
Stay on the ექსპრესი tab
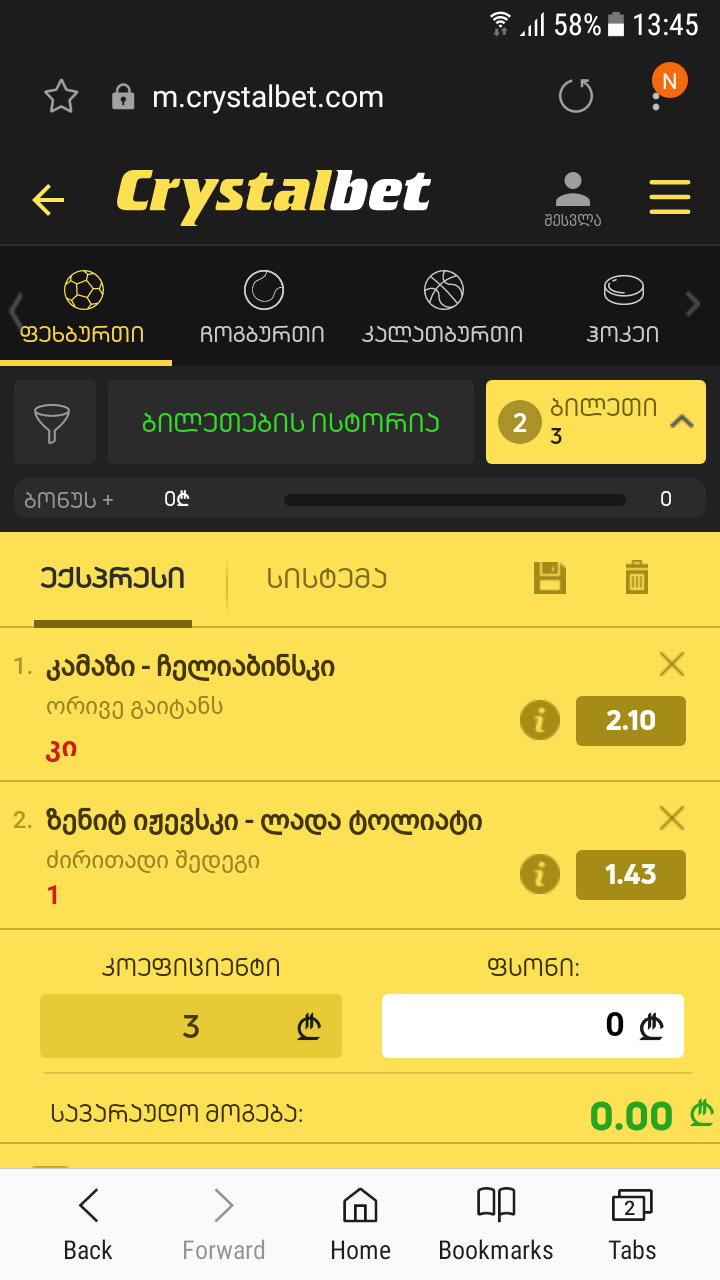tap(113, 577)
